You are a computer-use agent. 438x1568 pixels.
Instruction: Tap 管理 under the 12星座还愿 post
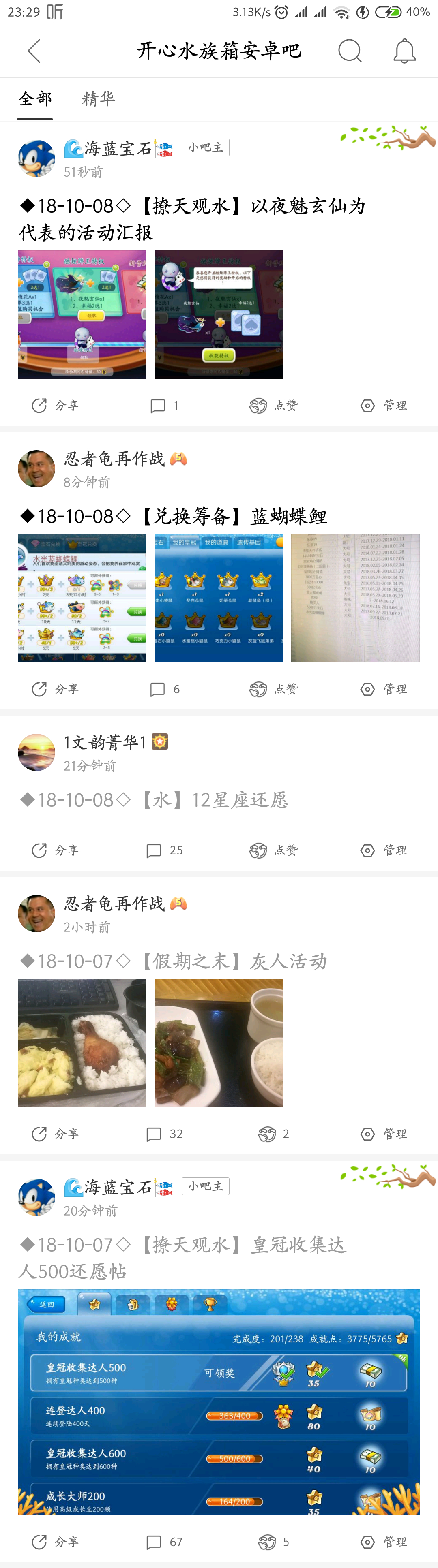[383, 850]
